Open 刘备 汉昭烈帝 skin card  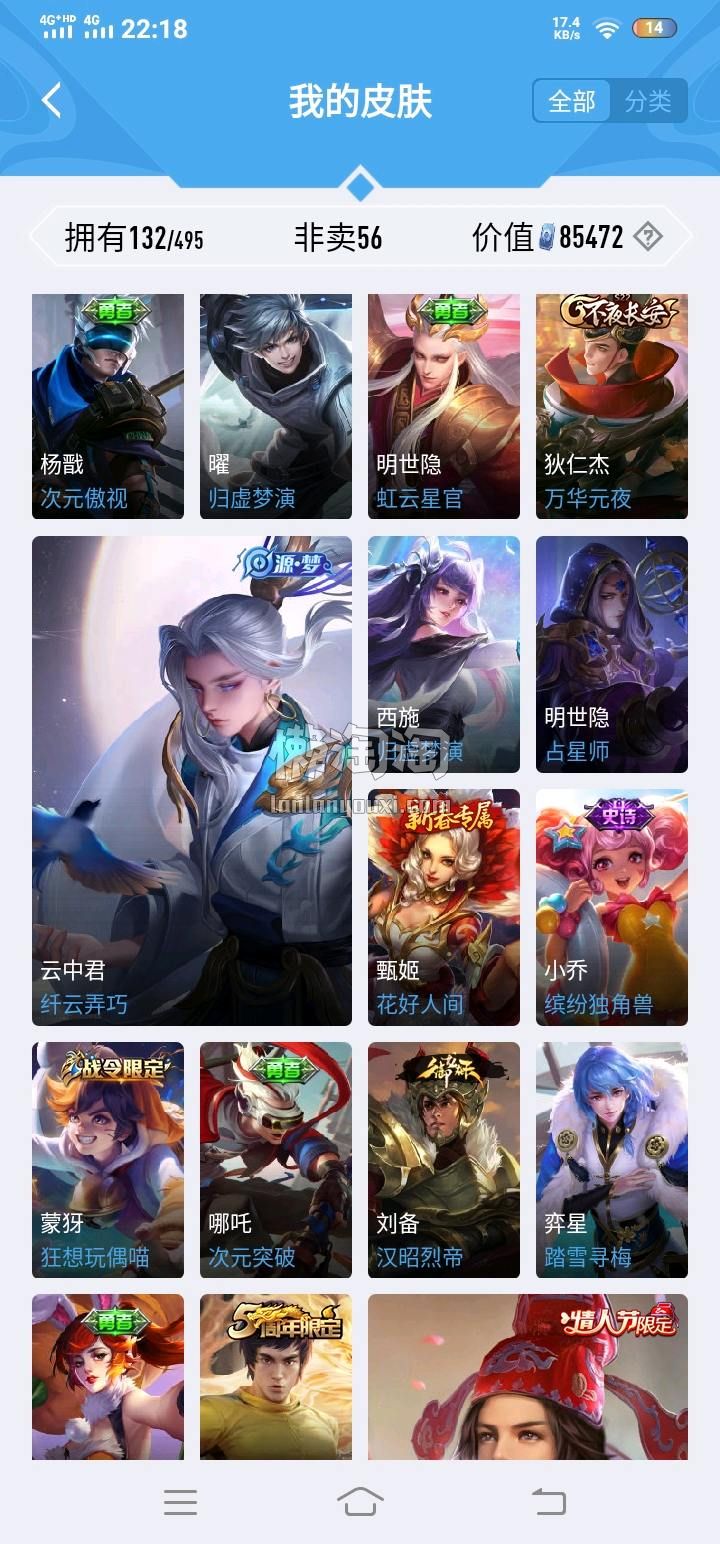click(444, 1160)
